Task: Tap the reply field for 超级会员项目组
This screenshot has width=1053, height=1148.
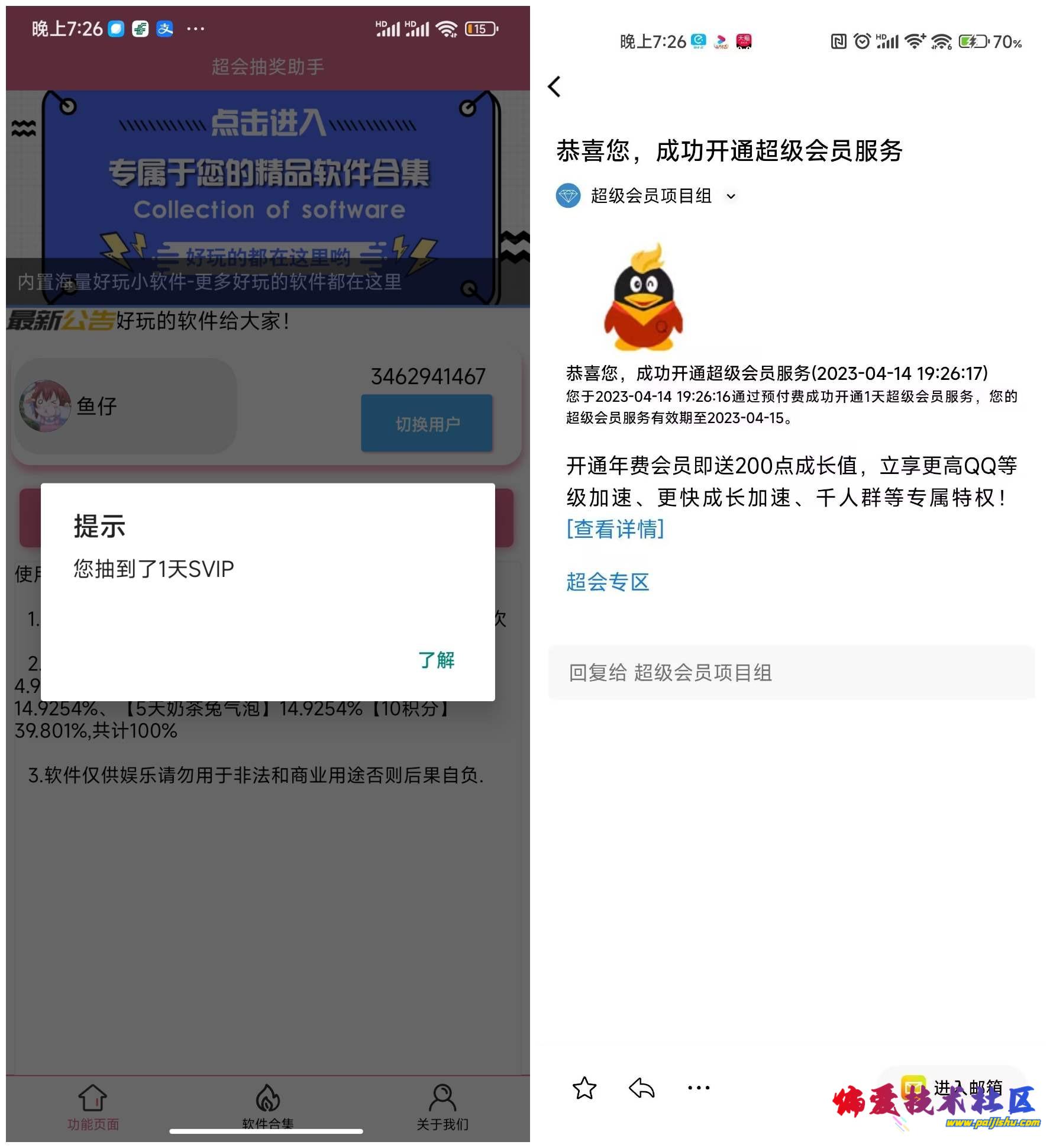Action: (x=791, y=673)
